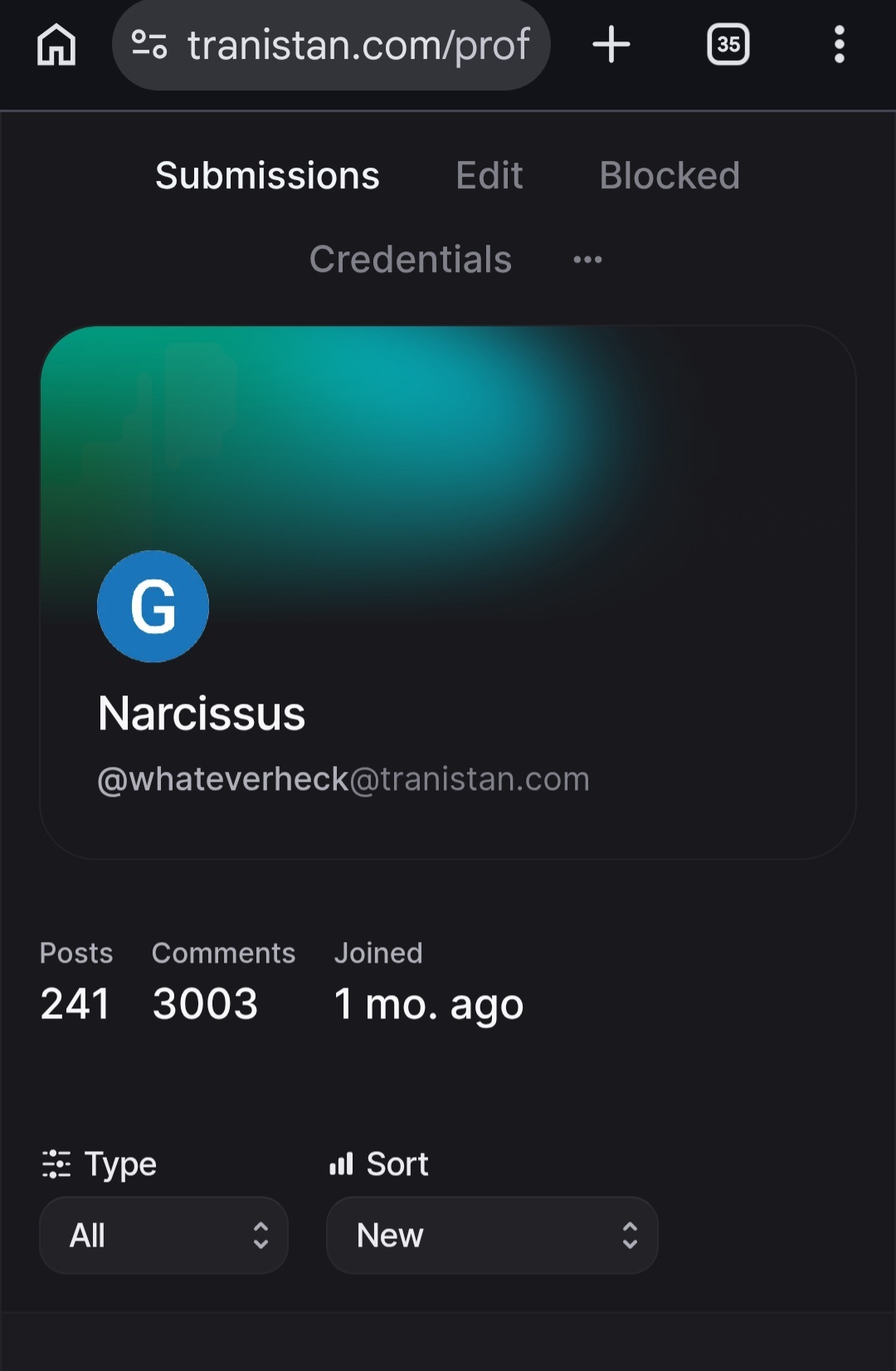Show more profile tabs via three dots
The width and height of the screenshot is (896, 1371).
click(x=587, y=260)
